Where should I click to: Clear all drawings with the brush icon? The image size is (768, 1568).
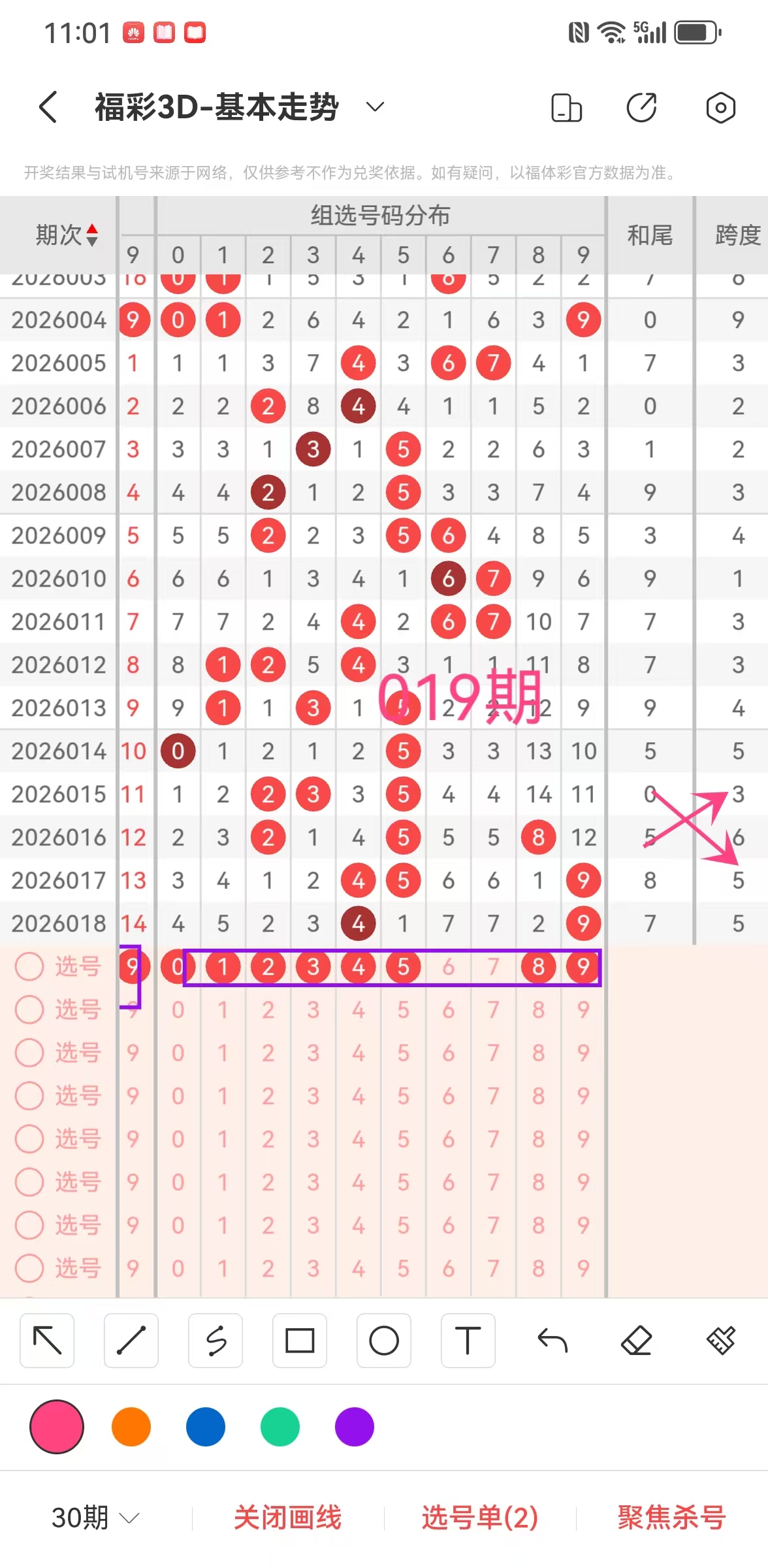[x=720, y=1341]
